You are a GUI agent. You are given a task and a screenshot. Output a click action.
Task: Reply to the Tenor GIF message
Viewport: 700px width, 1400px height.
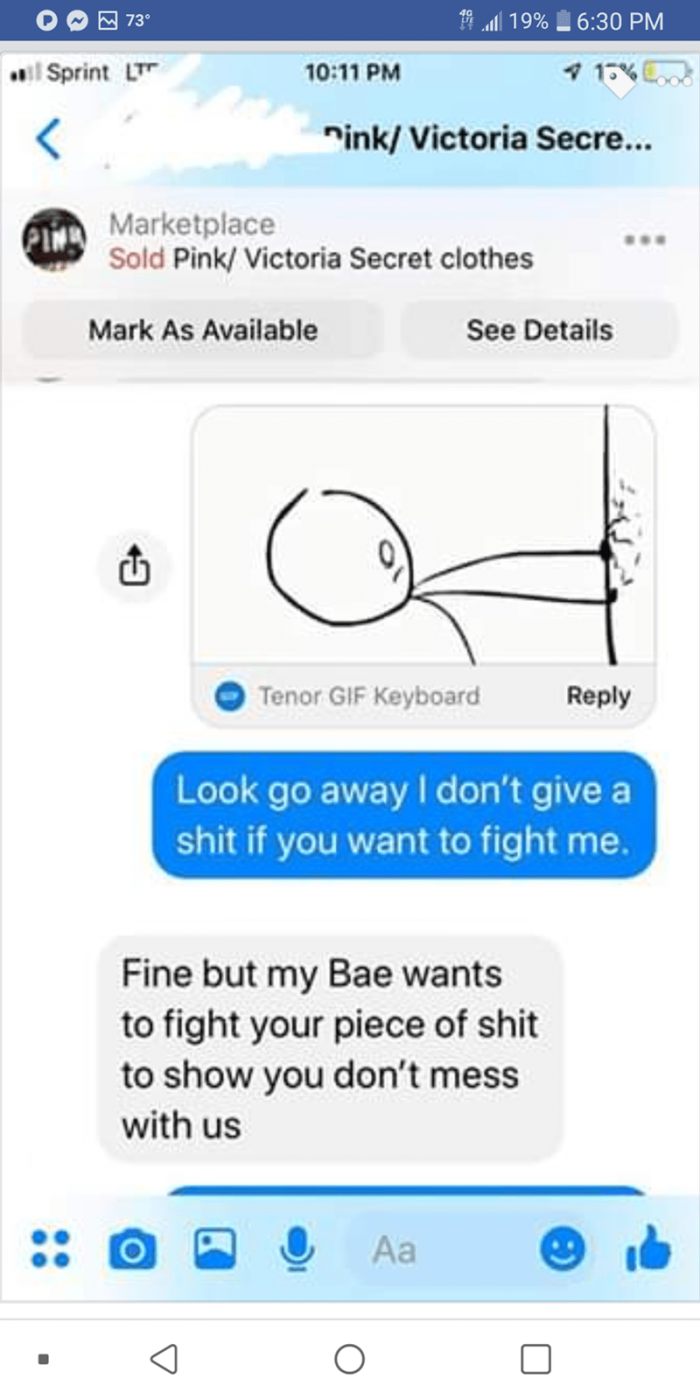tap(598, 696)
